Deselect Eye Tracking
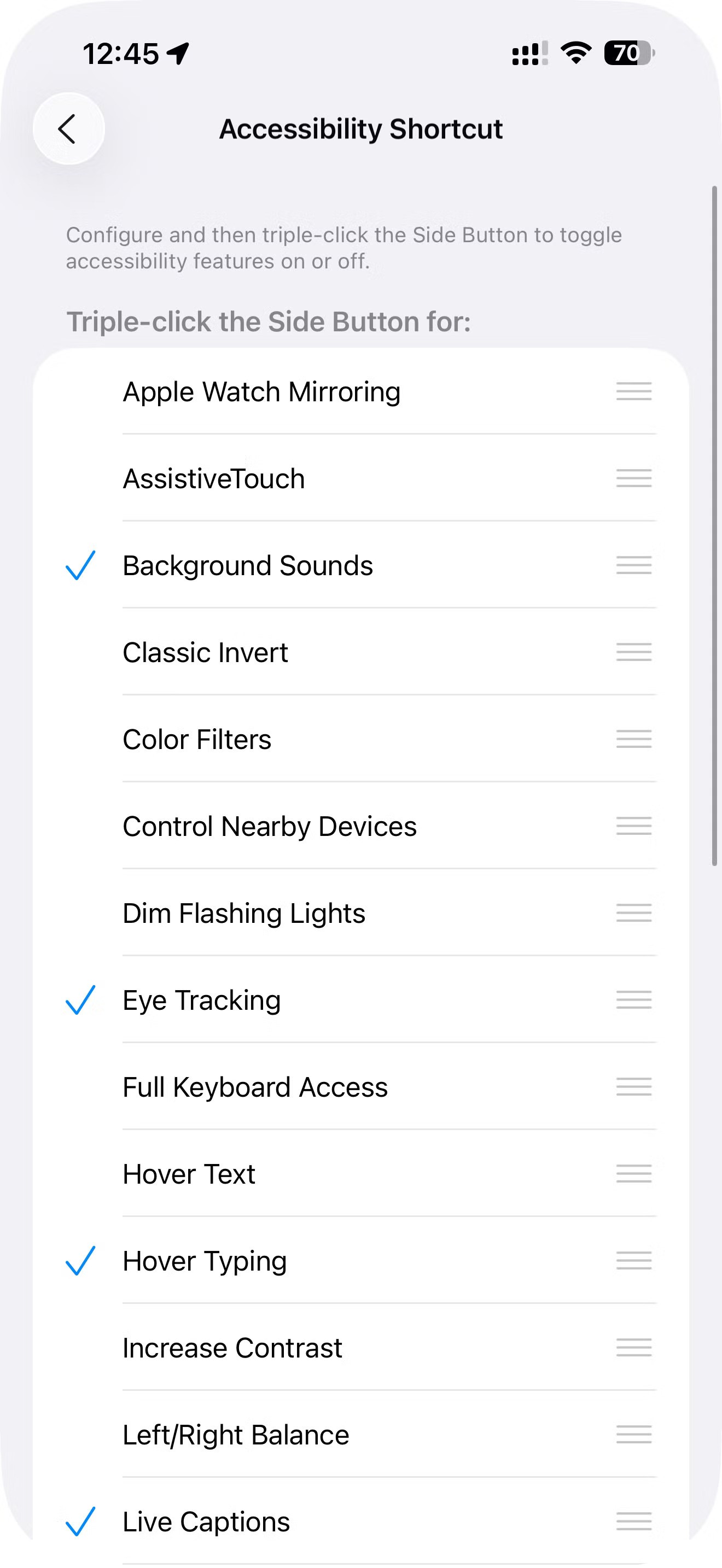722x1568 pixels. click(x=201, y=1000)
